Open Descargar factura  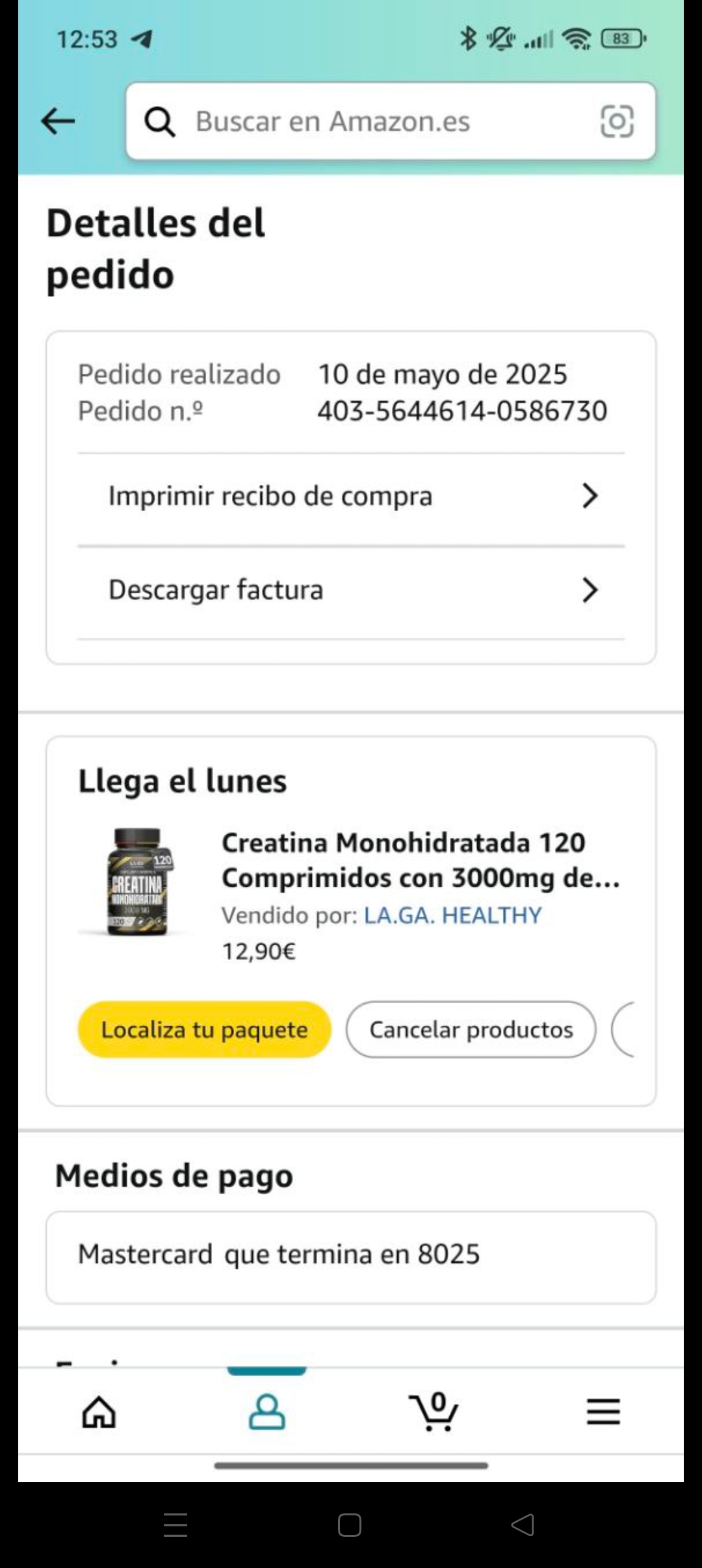coord(351,590)
